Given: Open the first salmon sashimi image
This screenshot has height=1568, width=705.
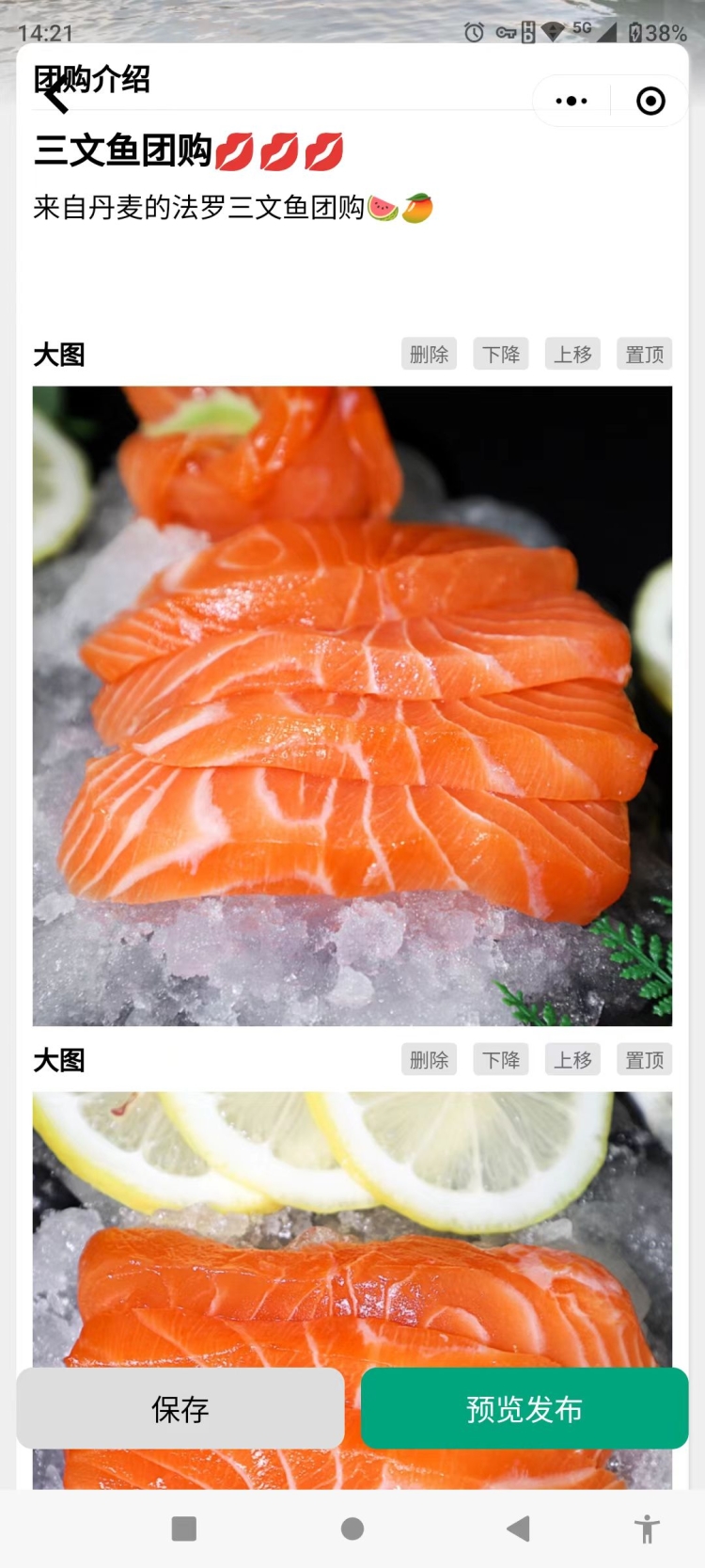Looking at the screenshot, I should tap(352, 705).
